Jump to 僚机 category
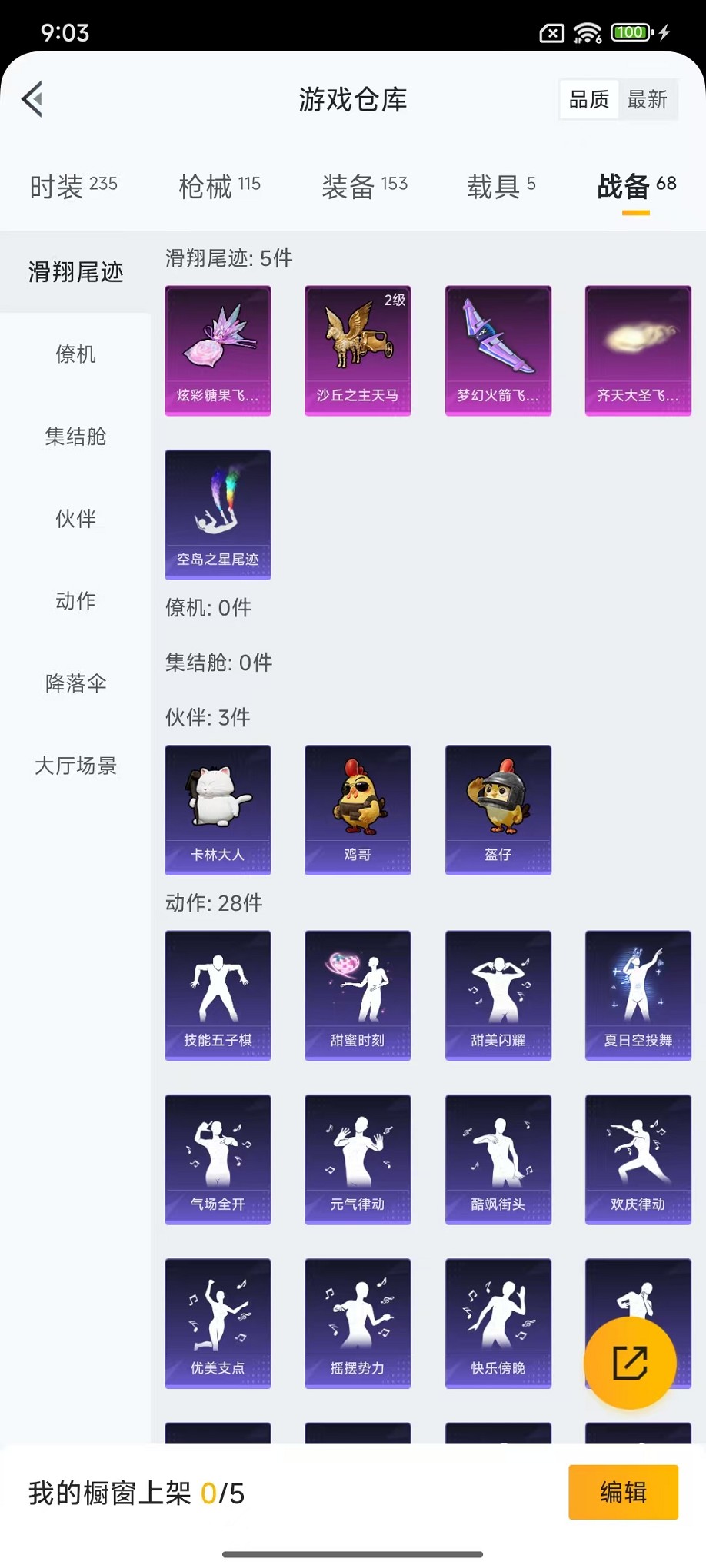 click(x=75, y=354)
